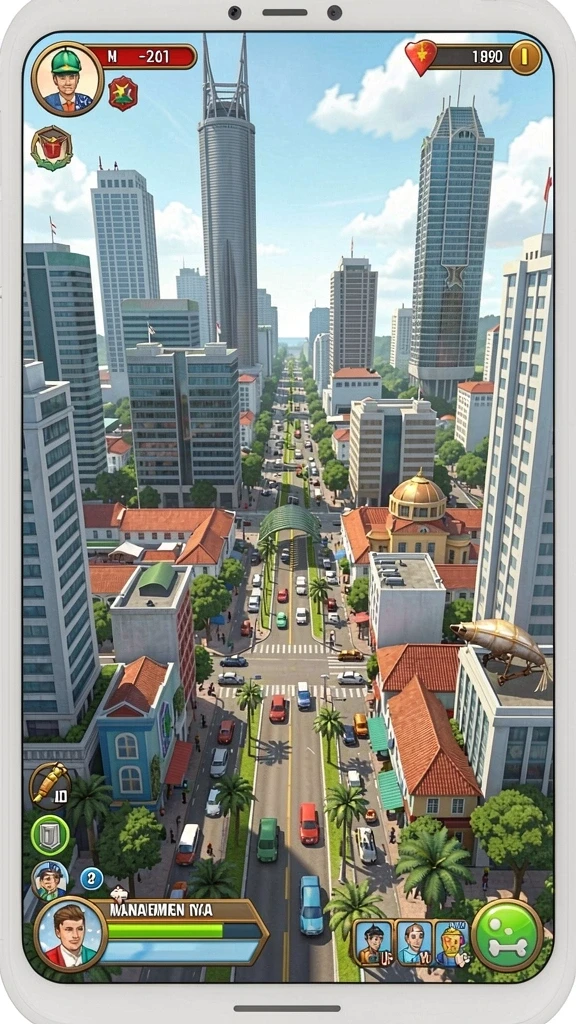The width and height of the screenshot is (576, 1024).
Task: Select the character card in orange uniform
Action: pyautogui.click(x=373, y=943)
